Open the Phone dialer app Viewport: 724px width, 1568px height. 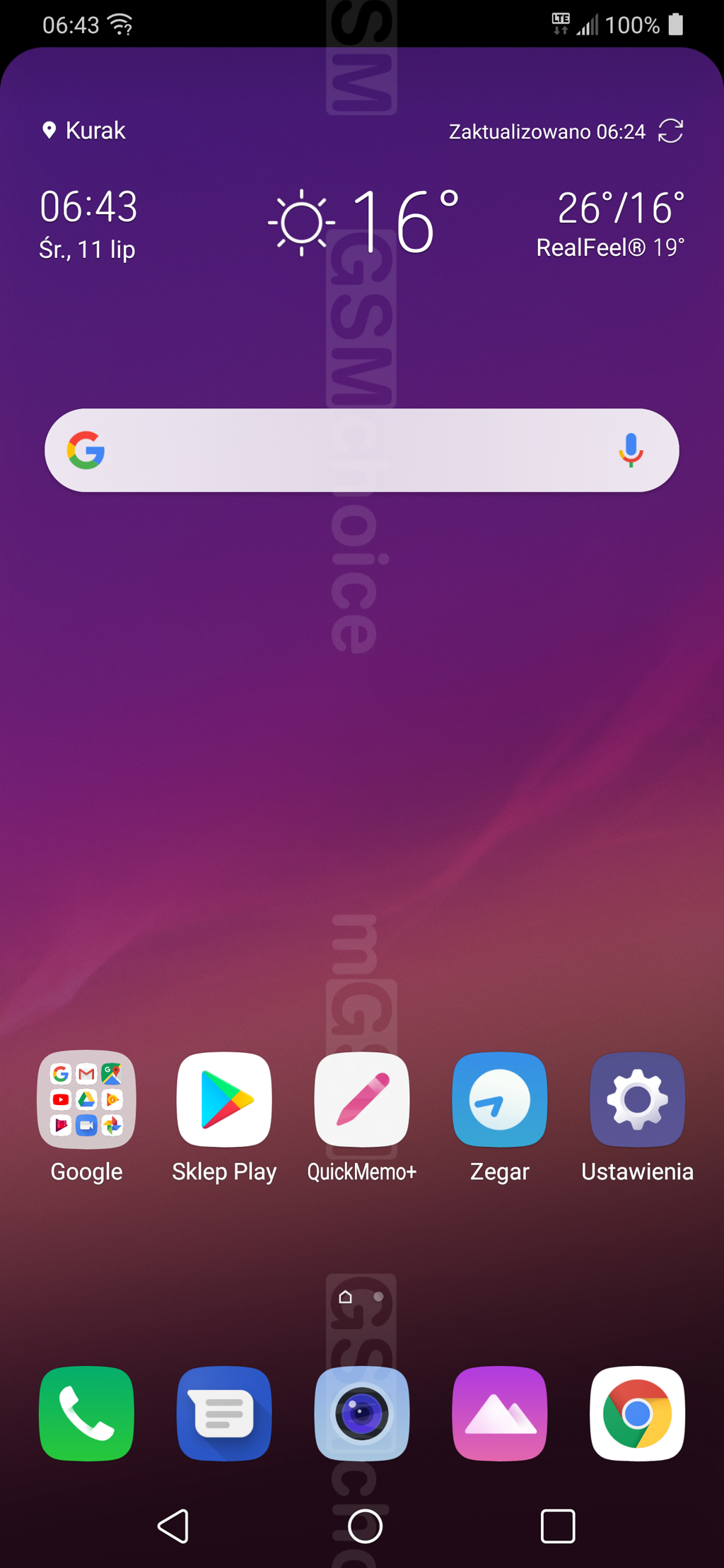(86, 1413)
